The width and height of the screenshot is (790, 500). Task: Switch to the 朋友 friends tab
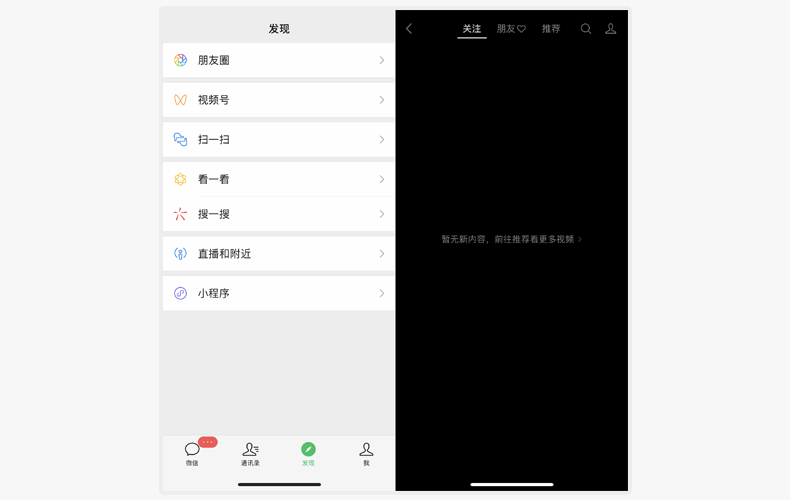[x=511, y=29]
